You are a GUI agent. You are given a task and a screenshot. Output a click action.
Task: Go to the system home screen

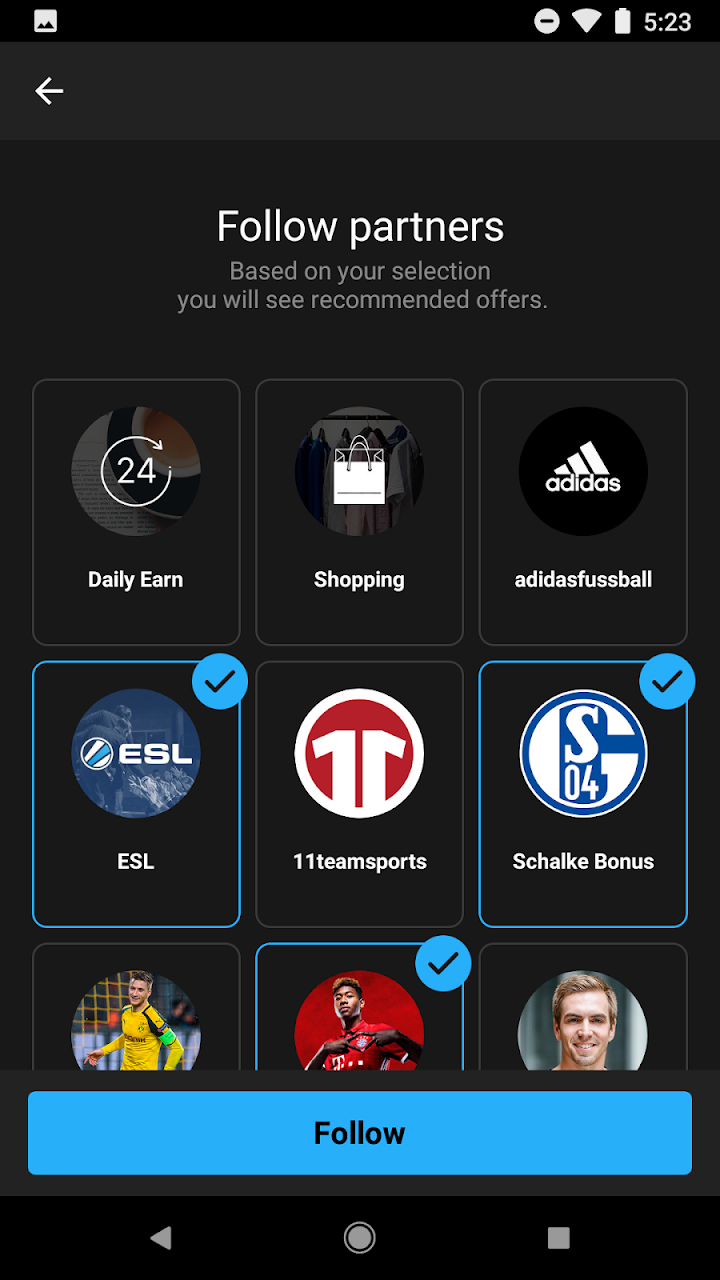360,1238
